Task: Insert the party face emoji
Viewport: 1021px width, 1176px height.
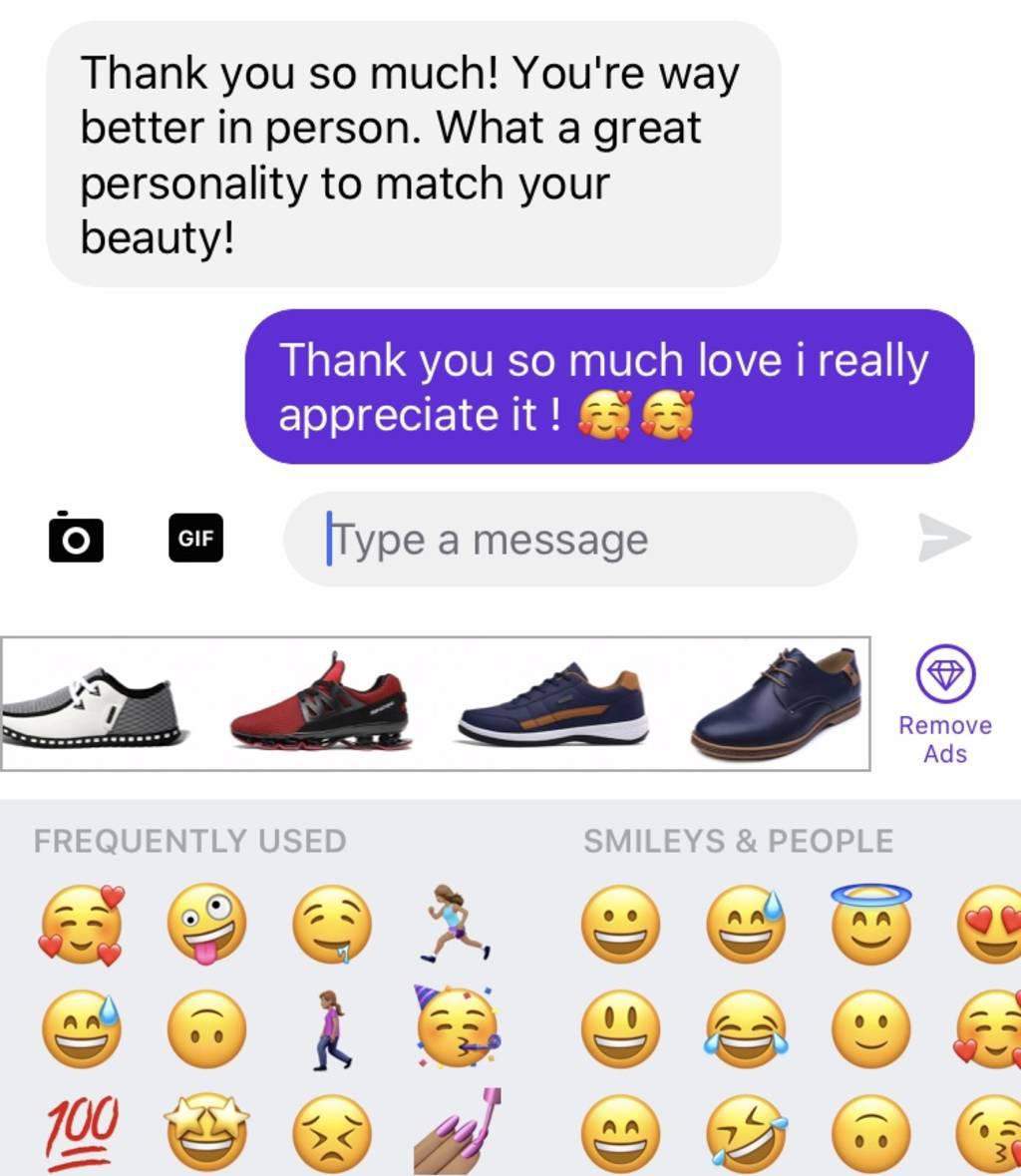Action: click(457, 1027)
